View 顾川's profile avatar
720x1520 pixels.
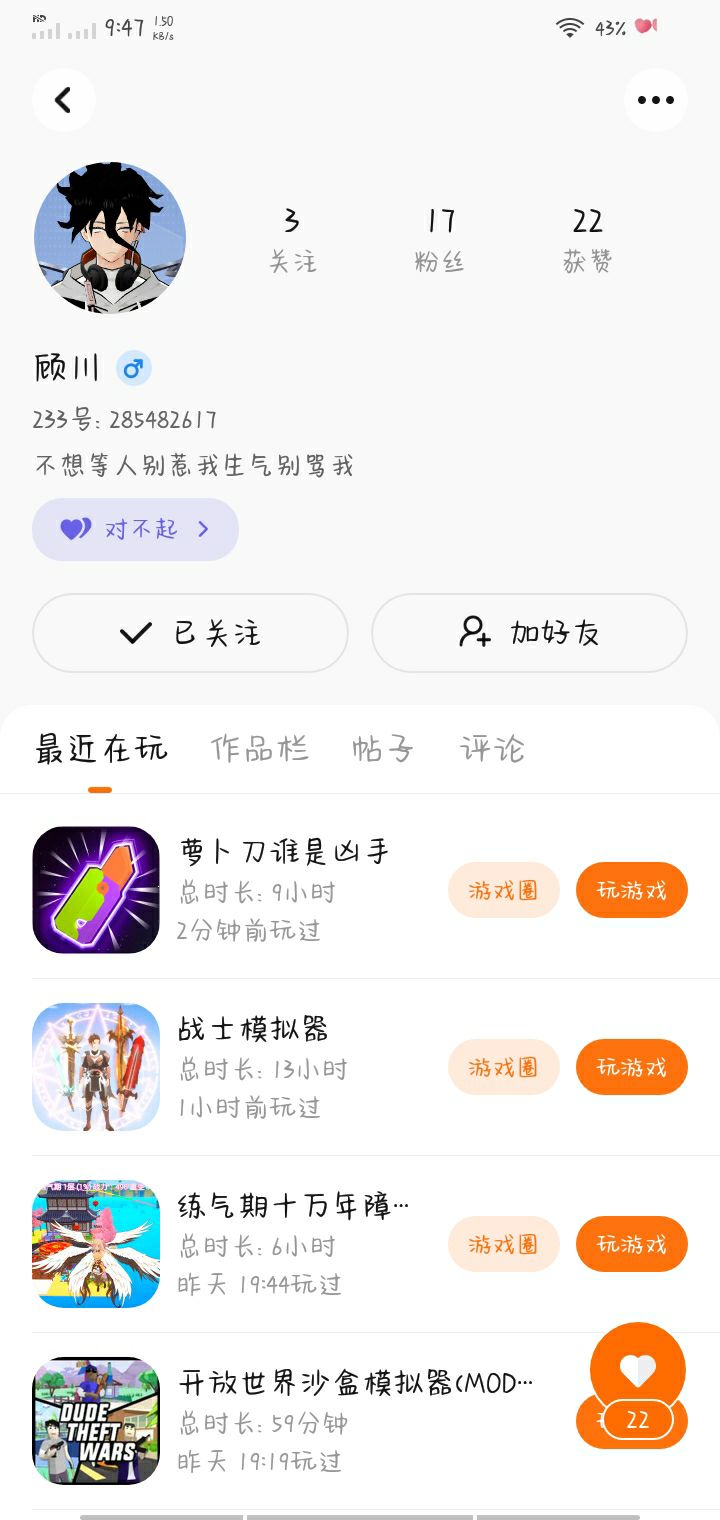[110, 238]
